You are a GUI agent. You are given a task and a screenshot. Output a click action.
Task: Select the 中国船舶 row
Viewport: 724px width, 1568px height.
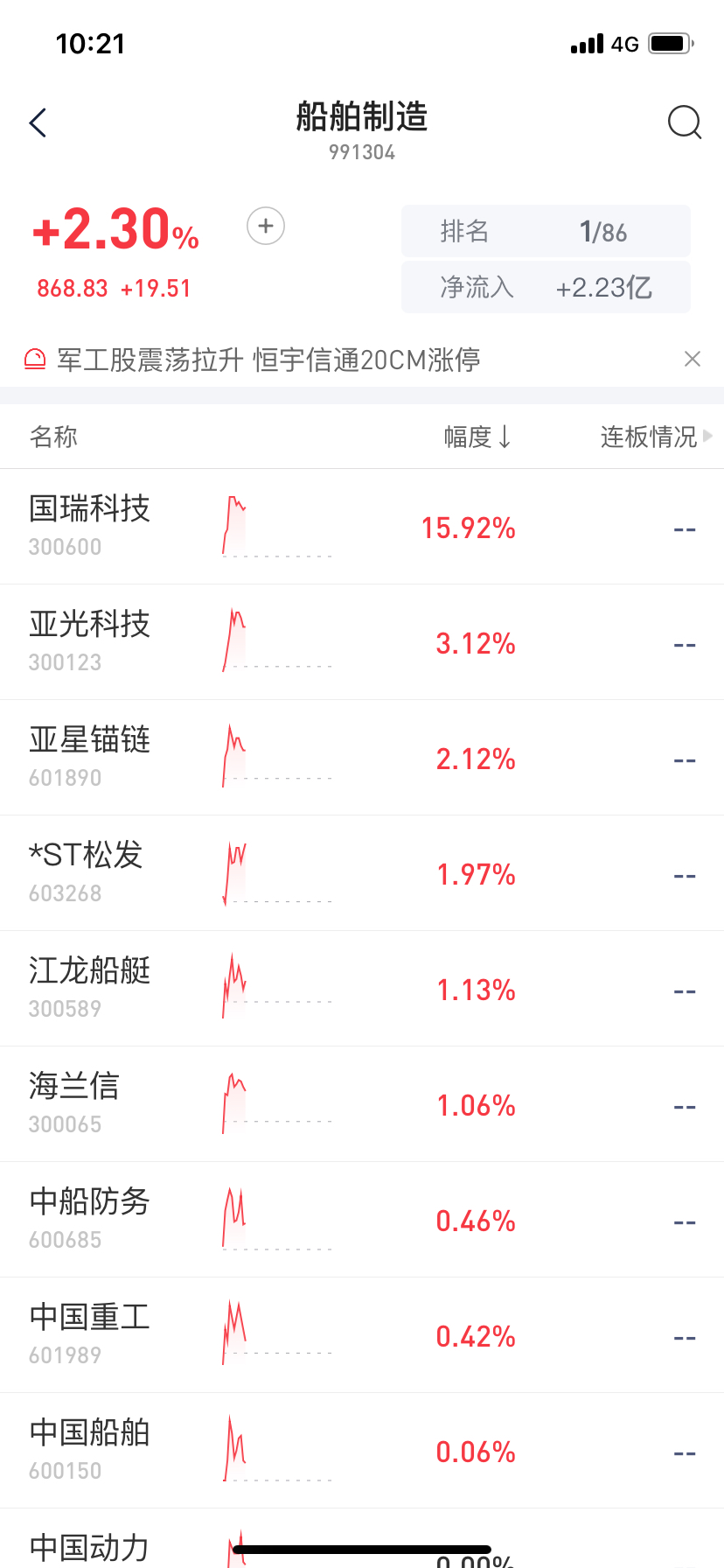(362, 1451)
